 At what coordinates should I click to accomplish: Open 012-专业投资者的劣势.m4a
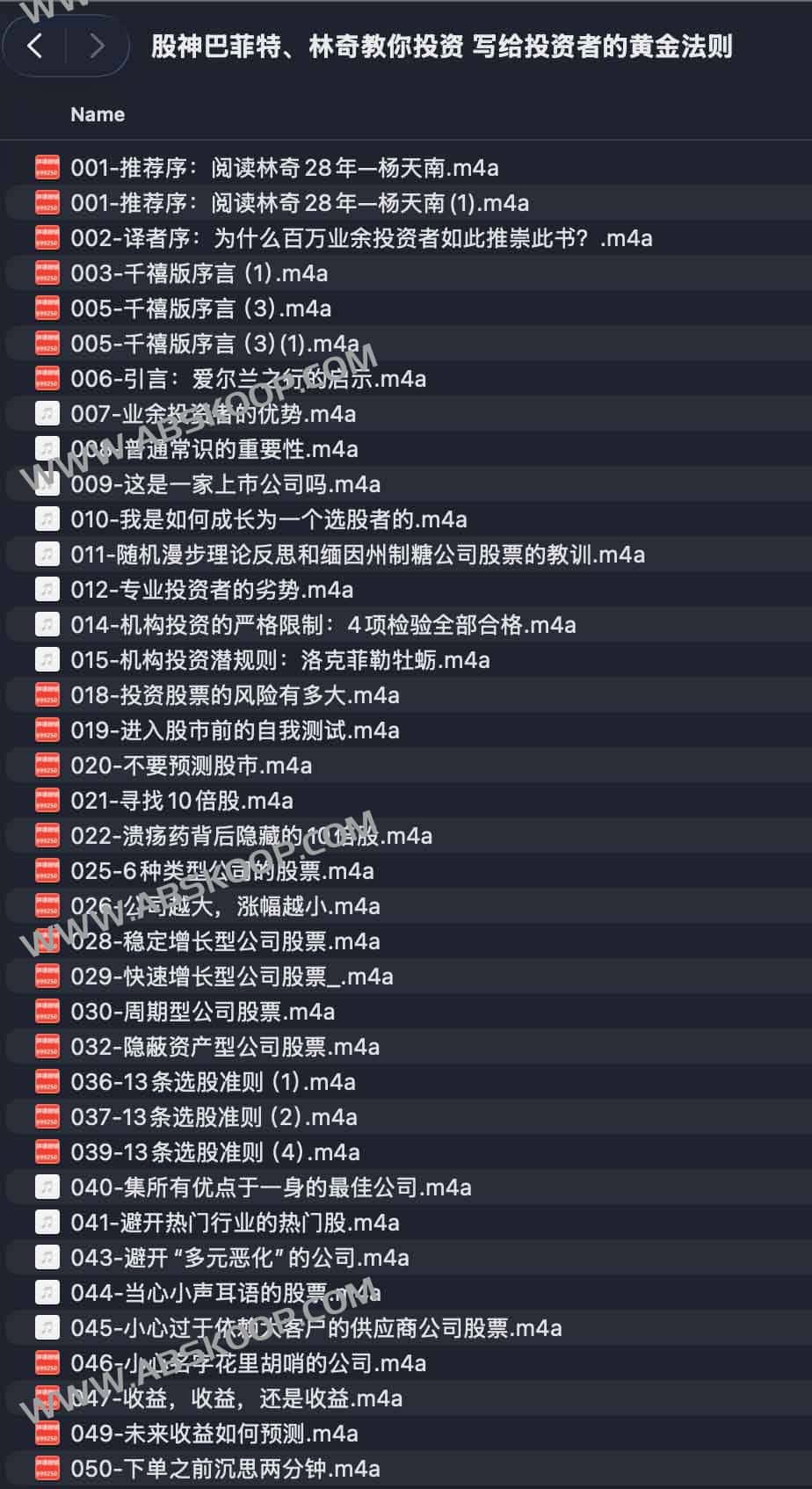pyautogui.click(x=212, y=590)
